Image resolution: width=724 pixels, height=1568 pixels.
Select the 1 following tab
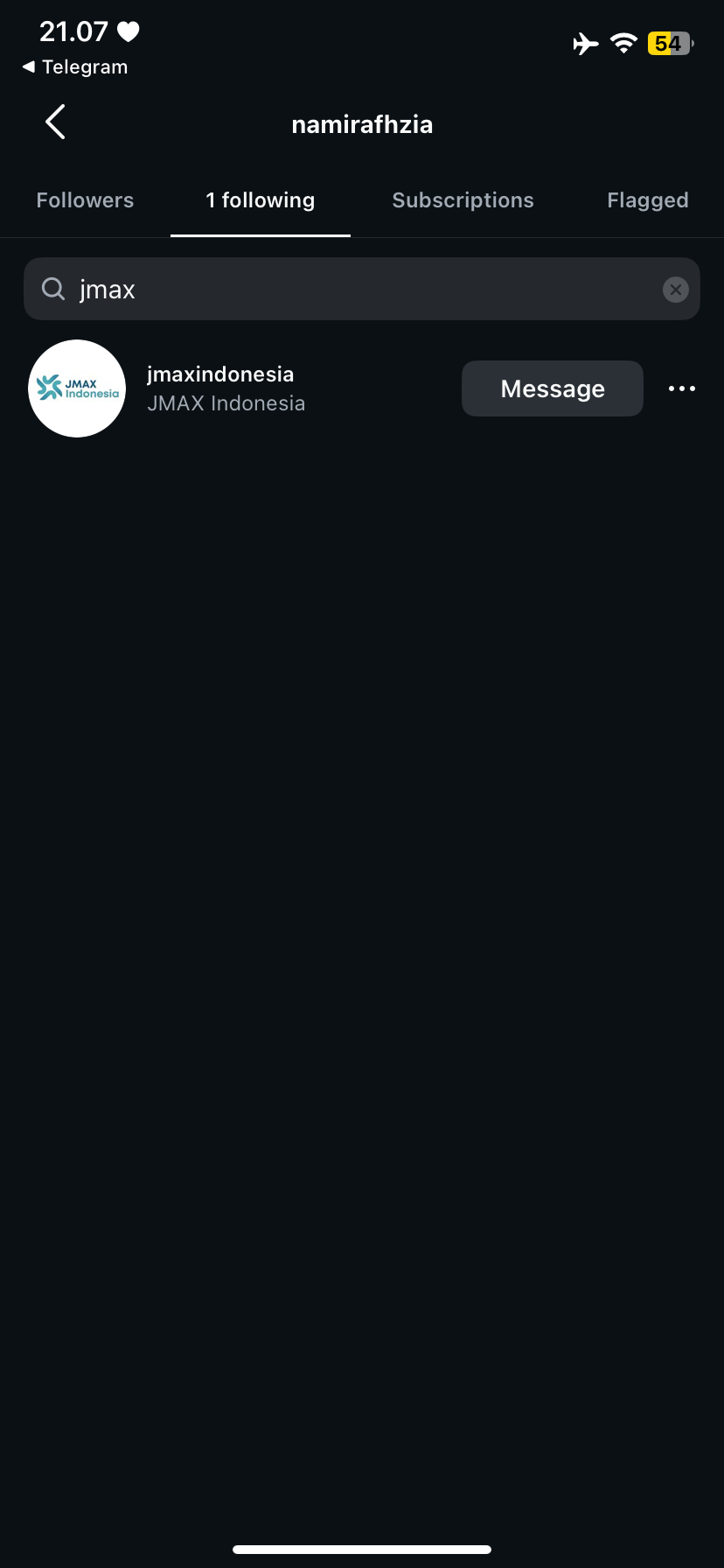point(260,200)
